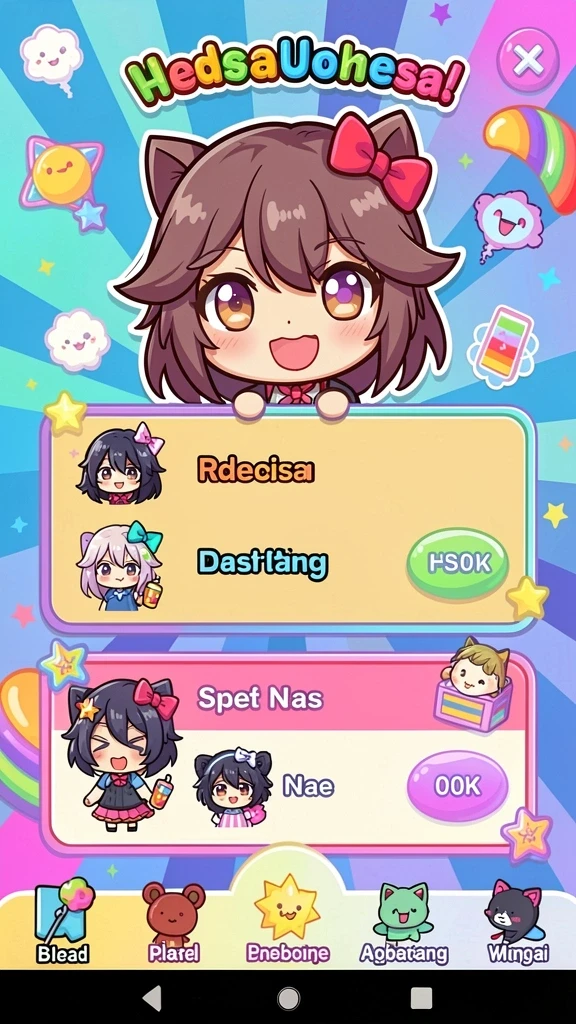Go back with the system back button
576x1024 pixels.
coord(153,998)
